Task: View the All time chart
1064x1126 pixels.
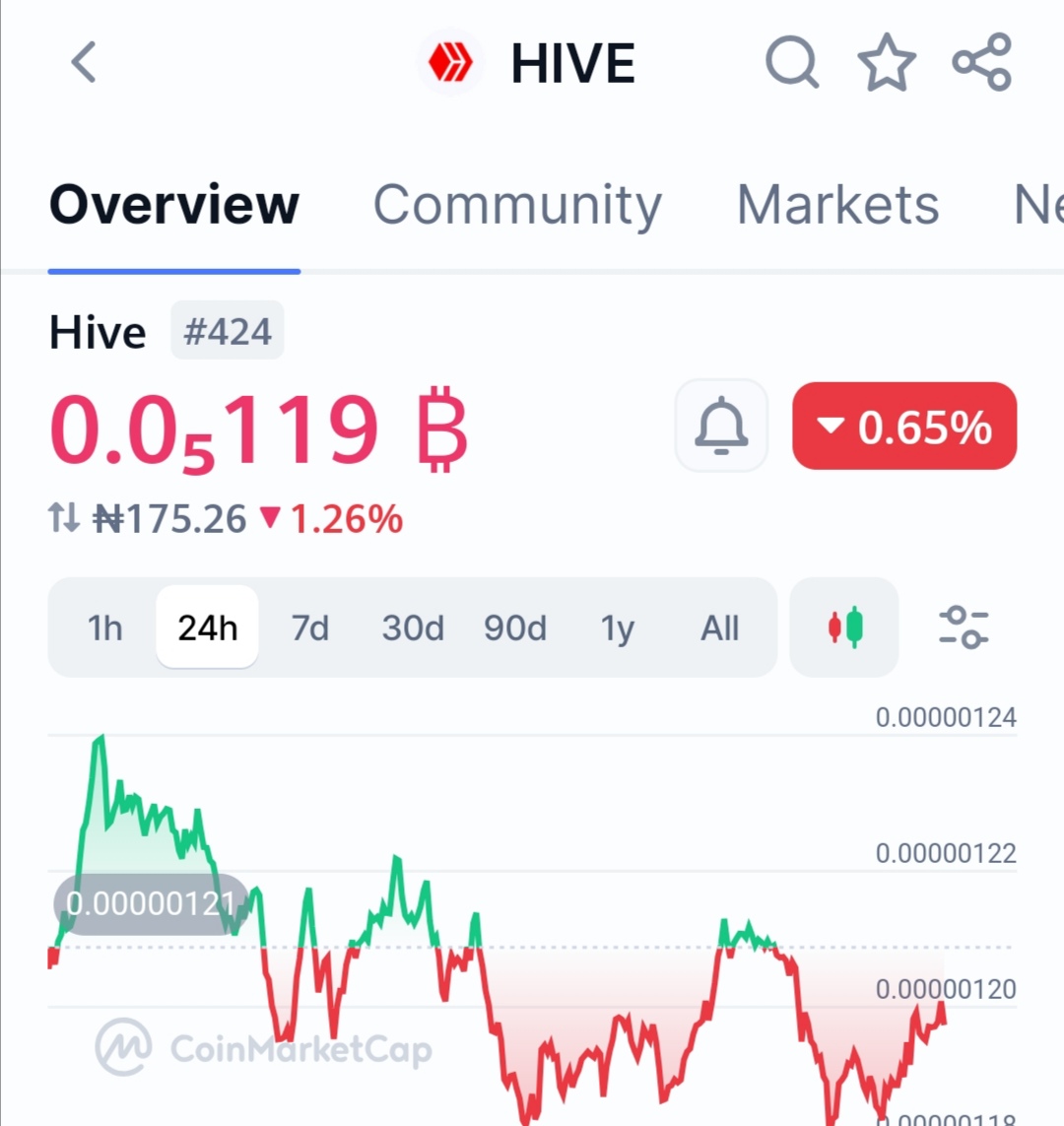Action: point(720,628)
